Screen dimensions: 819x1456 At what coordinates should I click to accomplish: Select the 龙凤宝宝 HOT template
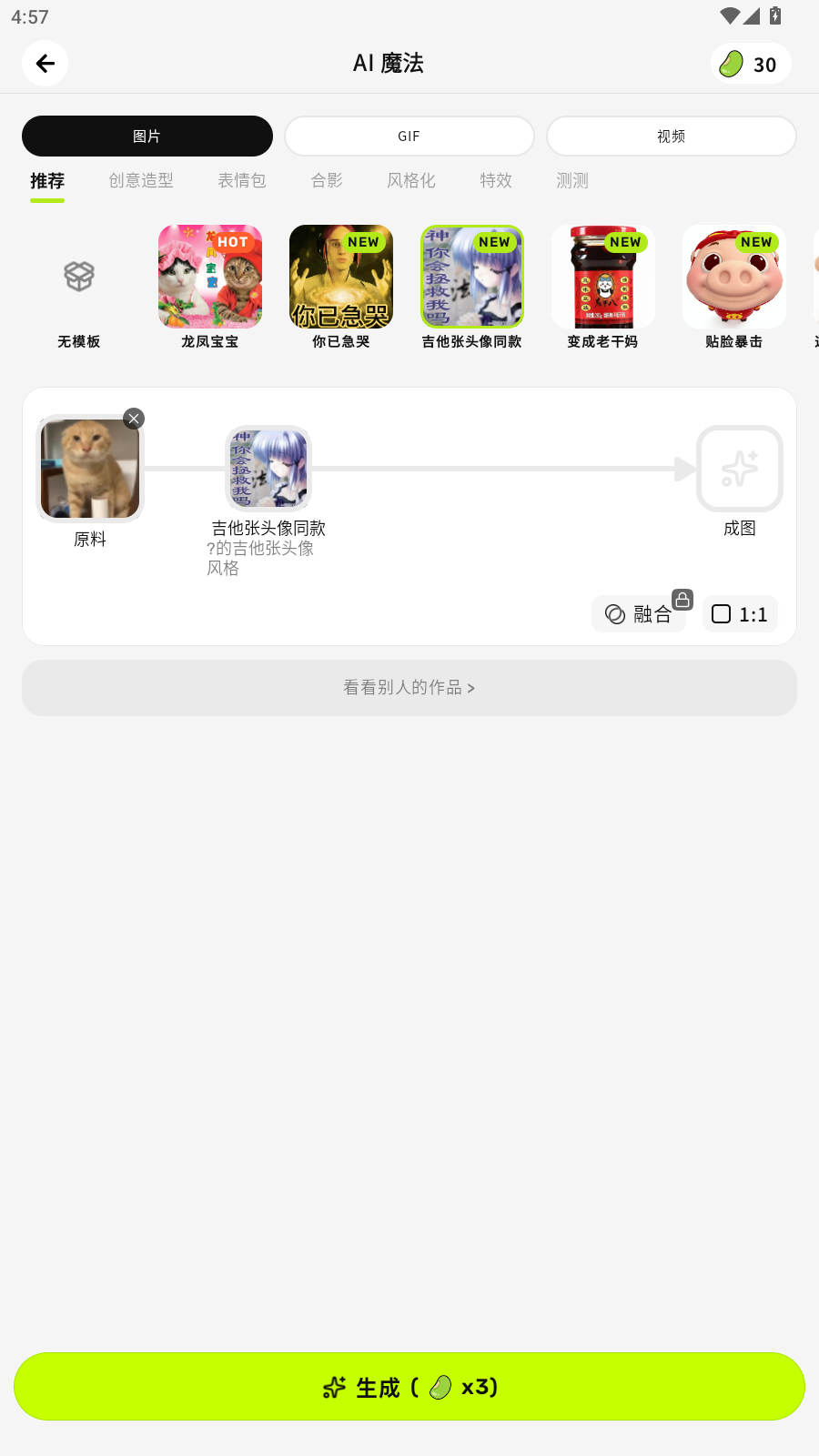[209, 278]
